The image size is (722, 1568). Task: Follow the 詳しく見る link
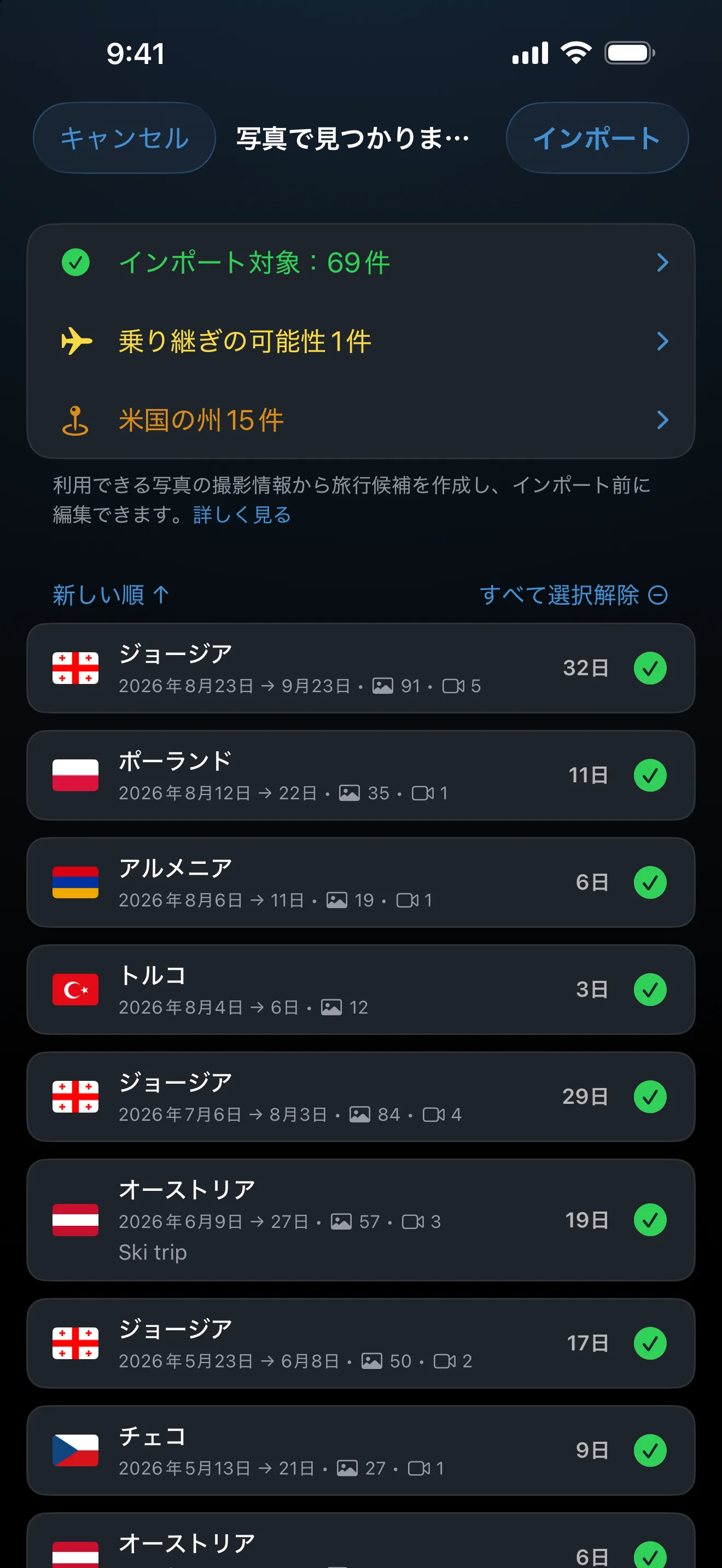242,515
